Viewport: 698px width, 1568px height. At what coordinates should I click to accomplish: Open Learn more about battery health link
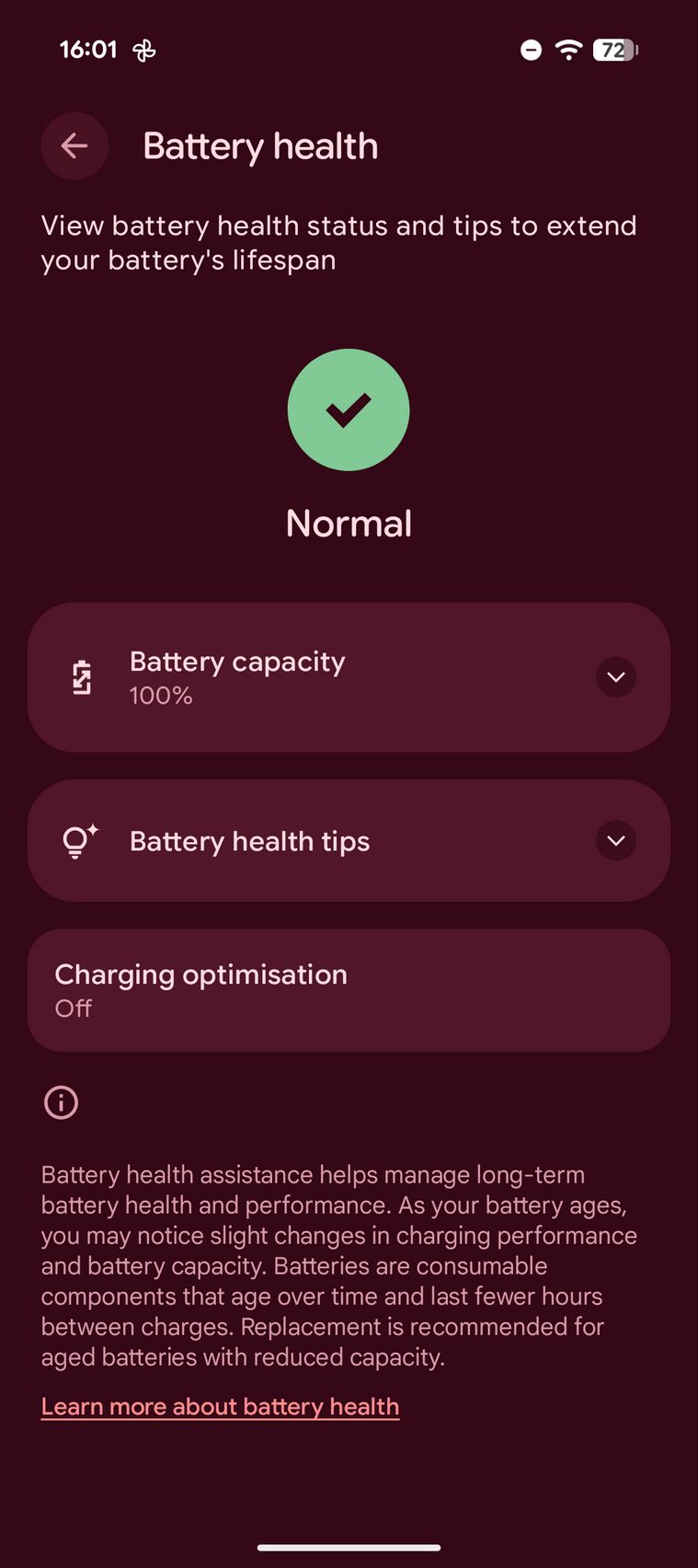pyautogui.click(x=220, y=1406)
